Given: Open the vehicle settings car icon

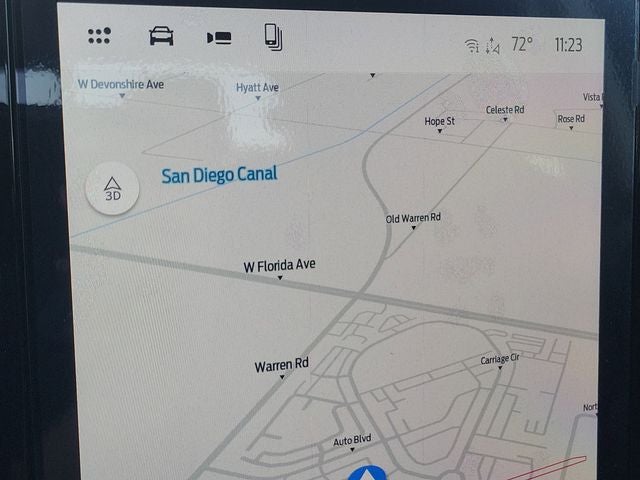Looking at the screenshot, I should tap(160, 37).
